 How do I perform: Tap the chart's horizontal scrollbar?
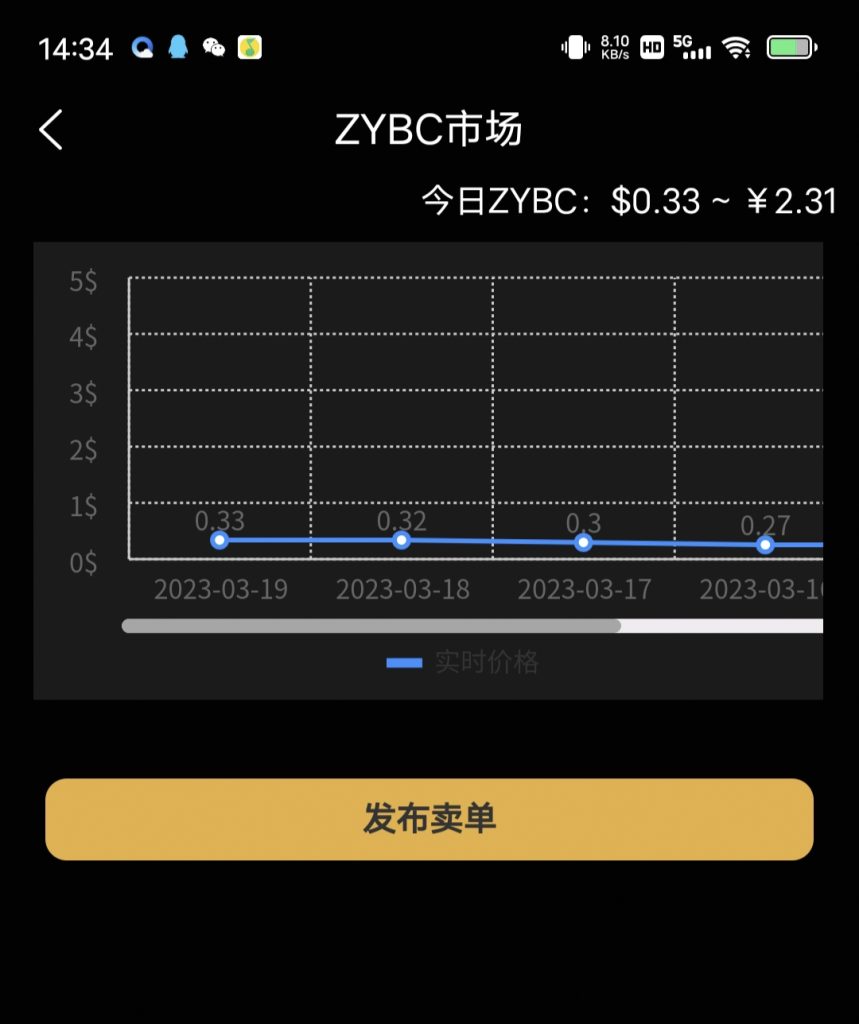tap(370, 626)
